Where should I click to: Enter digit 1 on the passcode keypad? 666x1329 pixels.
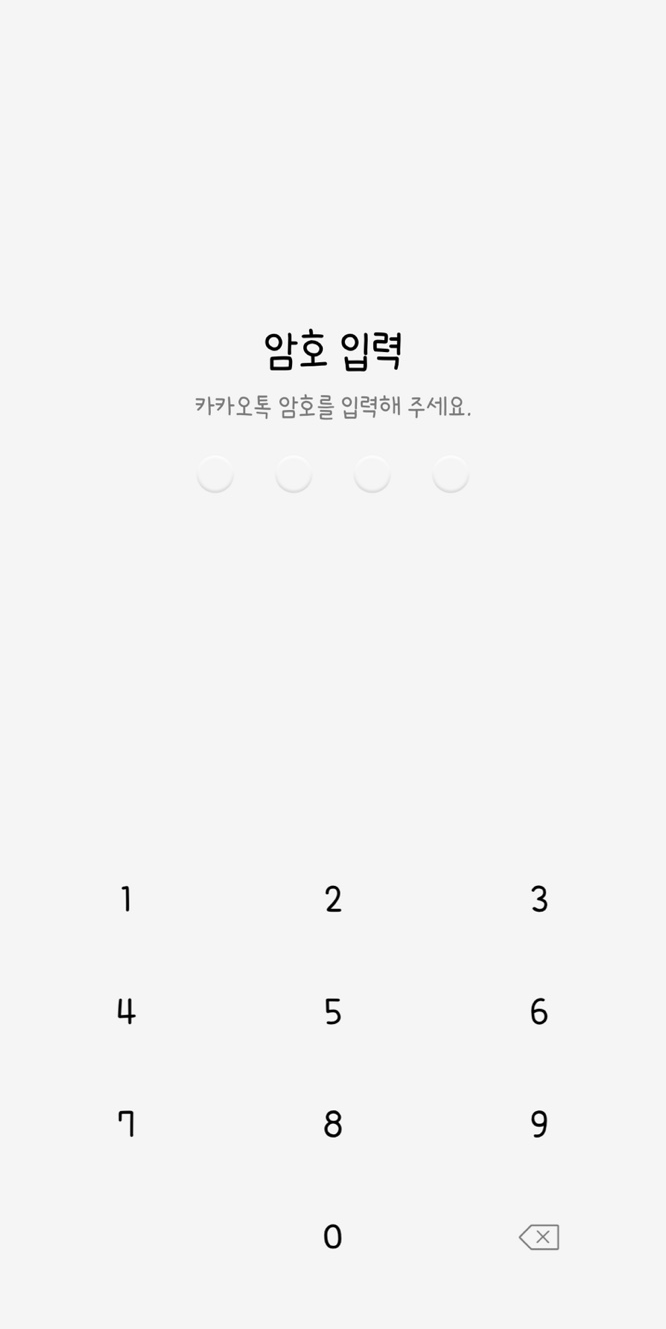pyautogui.click(x=126, y=899)
